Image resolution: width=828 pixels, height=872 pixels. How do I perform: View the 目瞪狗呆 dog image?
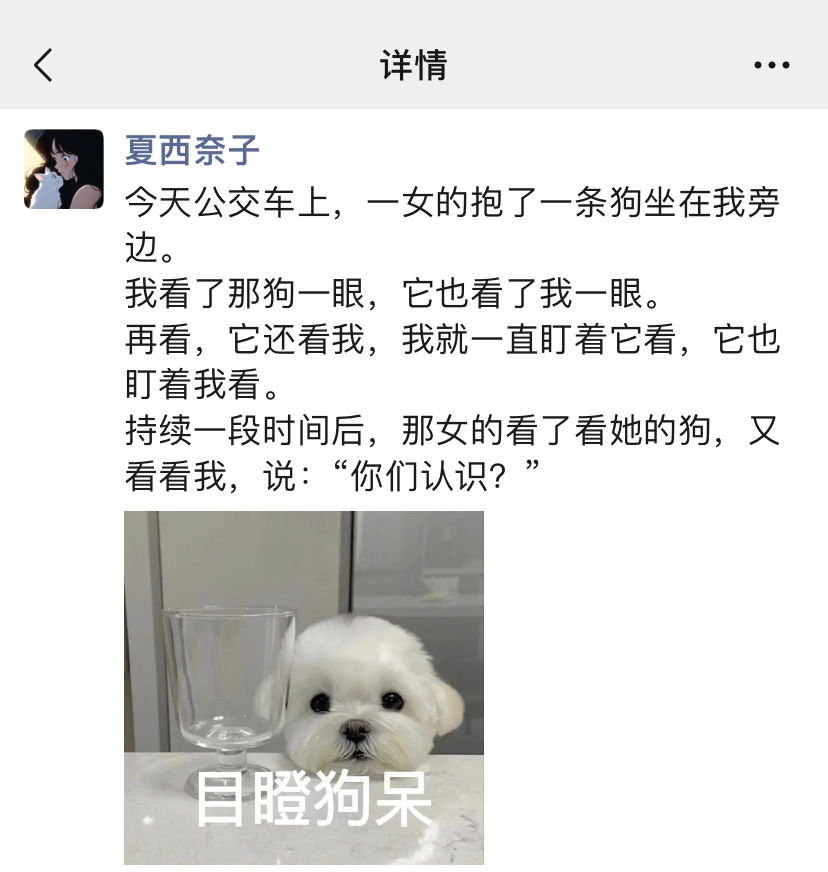click(x=303, y=687)
